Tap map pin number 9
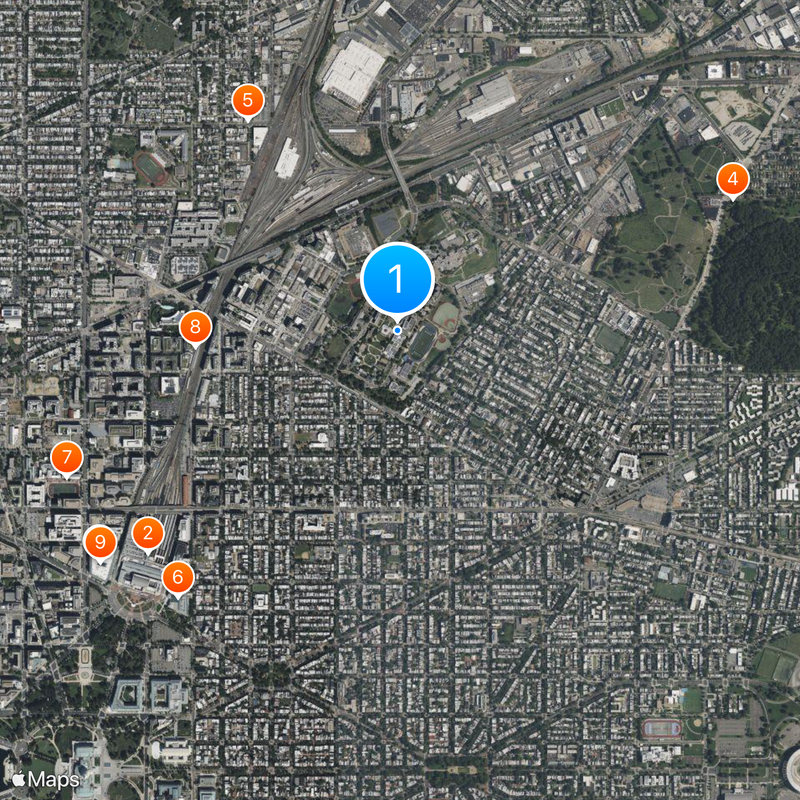 [100, 541]
